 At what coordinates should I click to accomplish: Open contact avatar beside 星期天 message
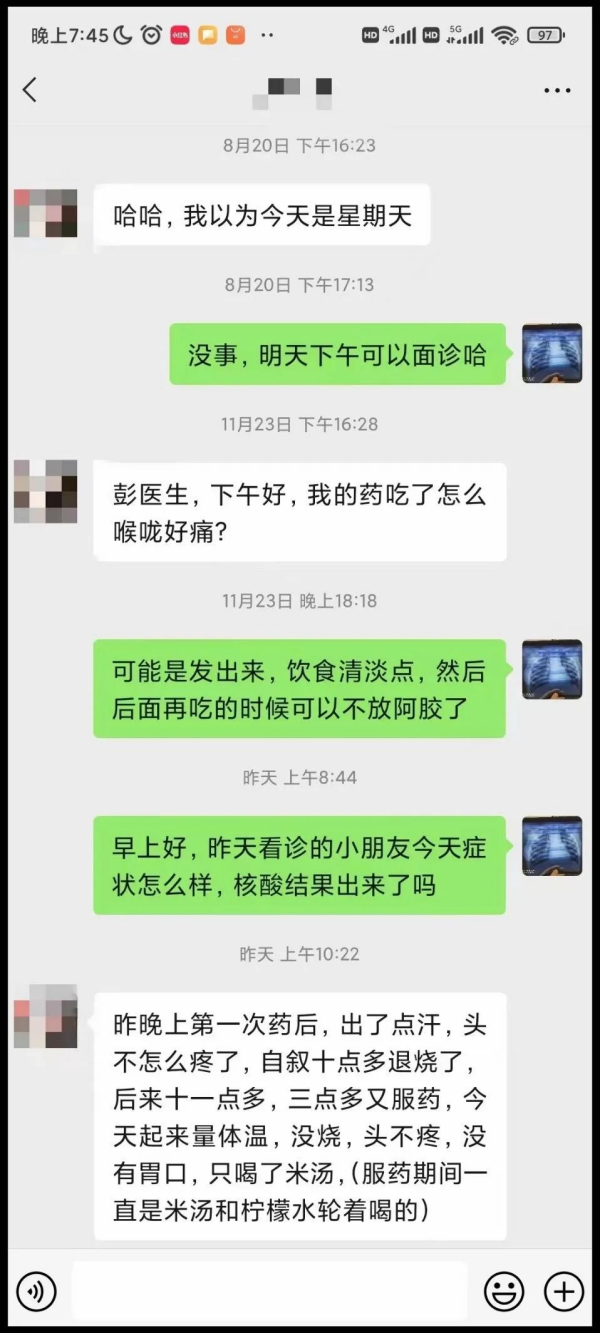(45, 213)
